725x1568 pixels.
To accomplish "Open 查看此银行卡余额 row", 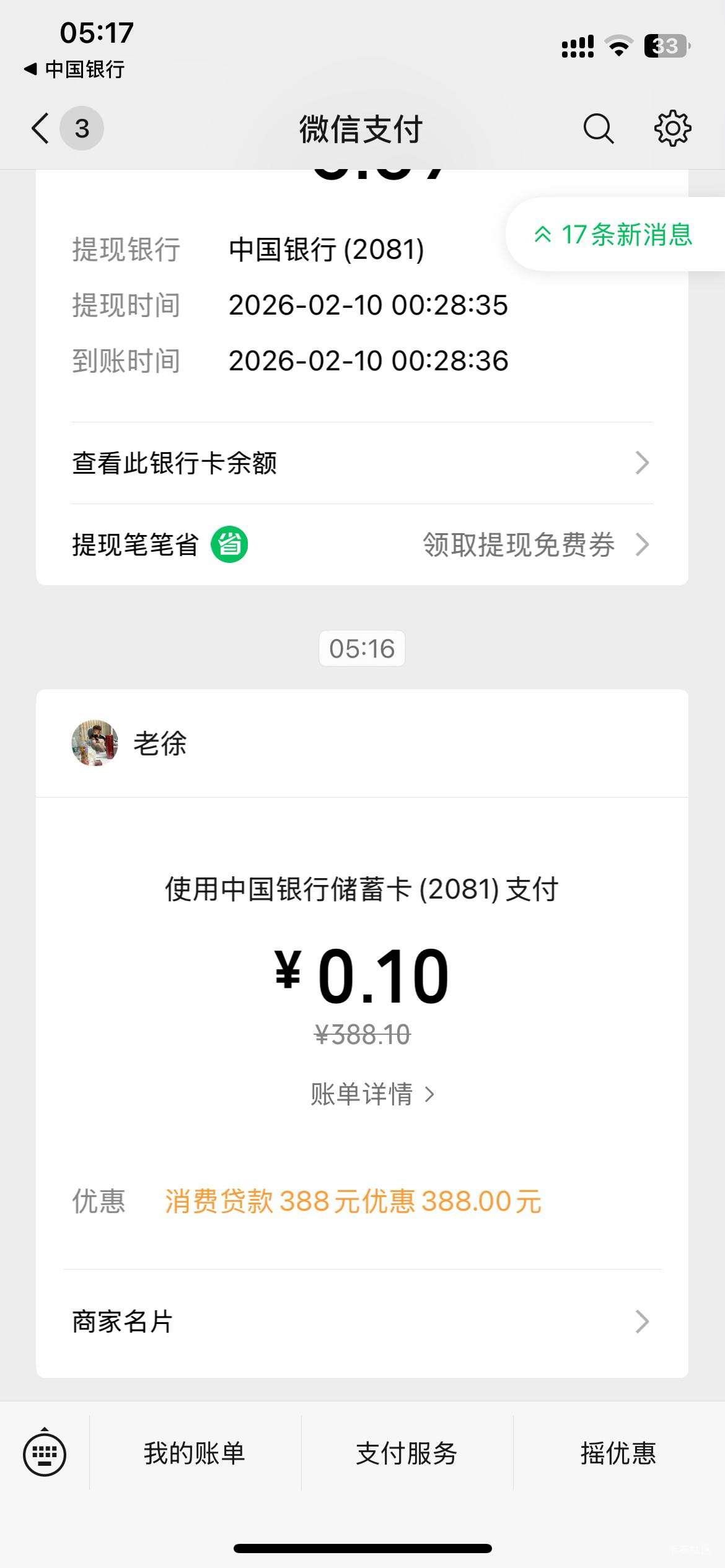I will 362,463.
